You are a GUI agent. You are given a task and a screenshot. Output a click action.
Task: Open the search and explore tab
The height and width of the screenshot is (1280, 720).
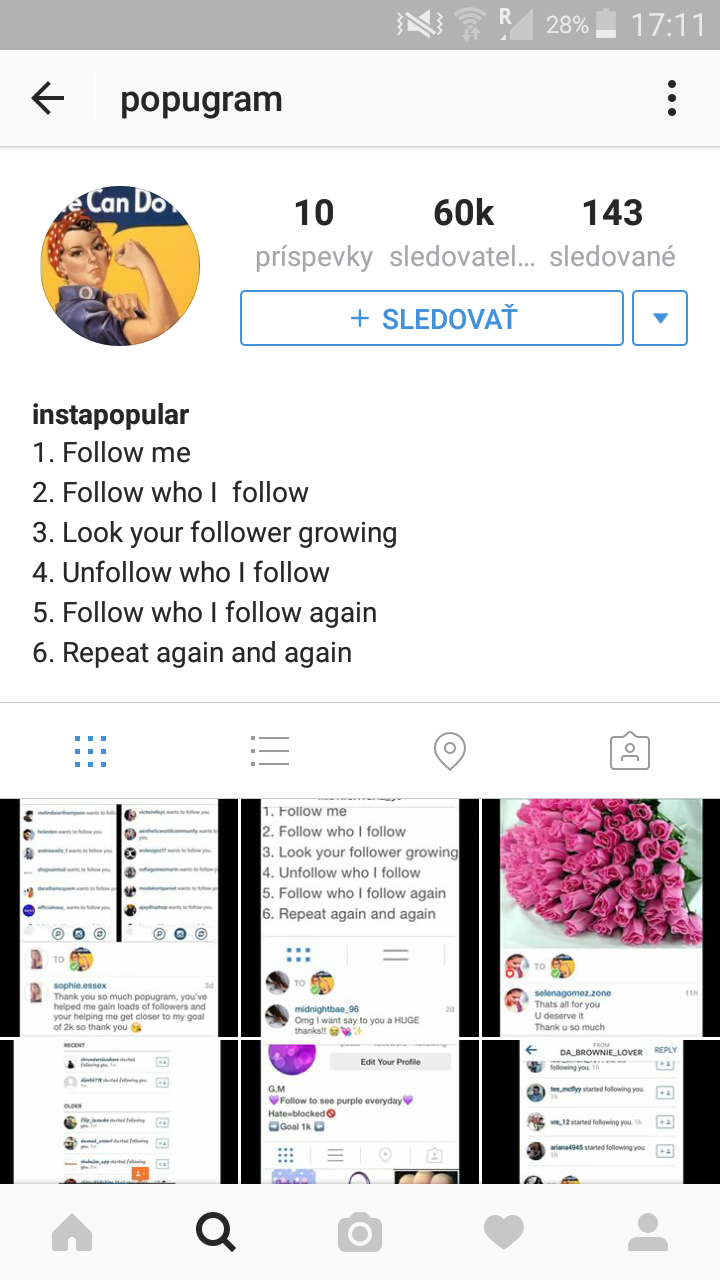pos(216,1232)
